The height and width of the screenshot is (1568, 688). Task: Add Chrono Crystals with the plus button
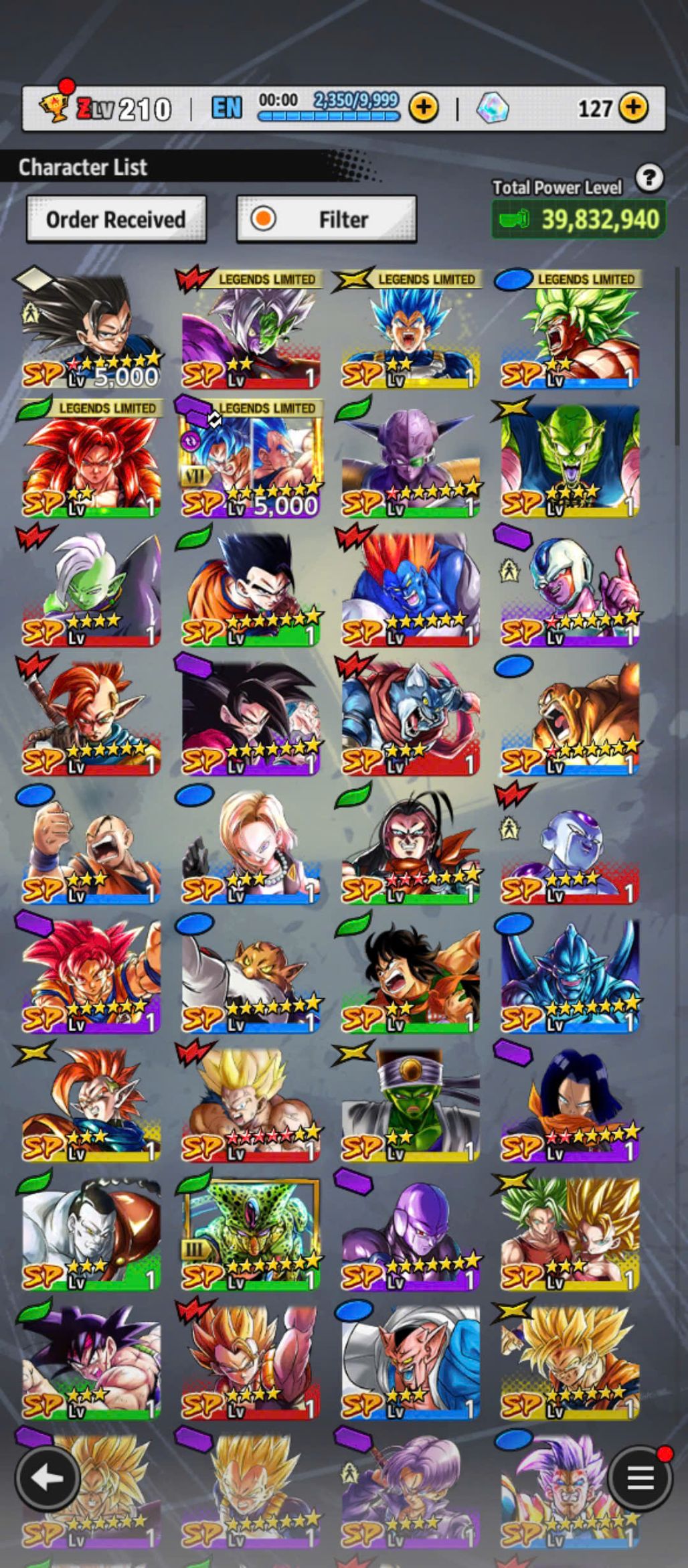point(633,107)
